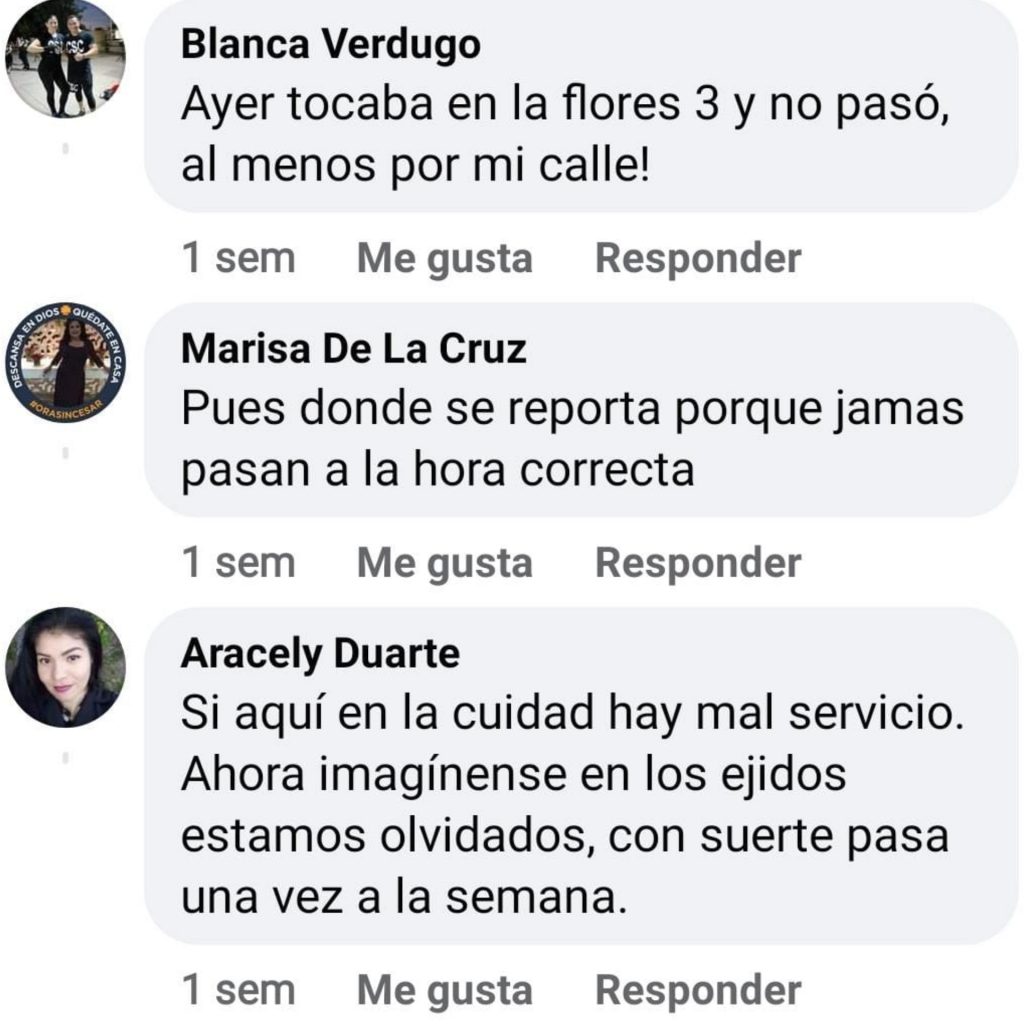Open Aracely Duarte's profile picture
This screenshot has width=1024, height=1024.
[66, 667]
